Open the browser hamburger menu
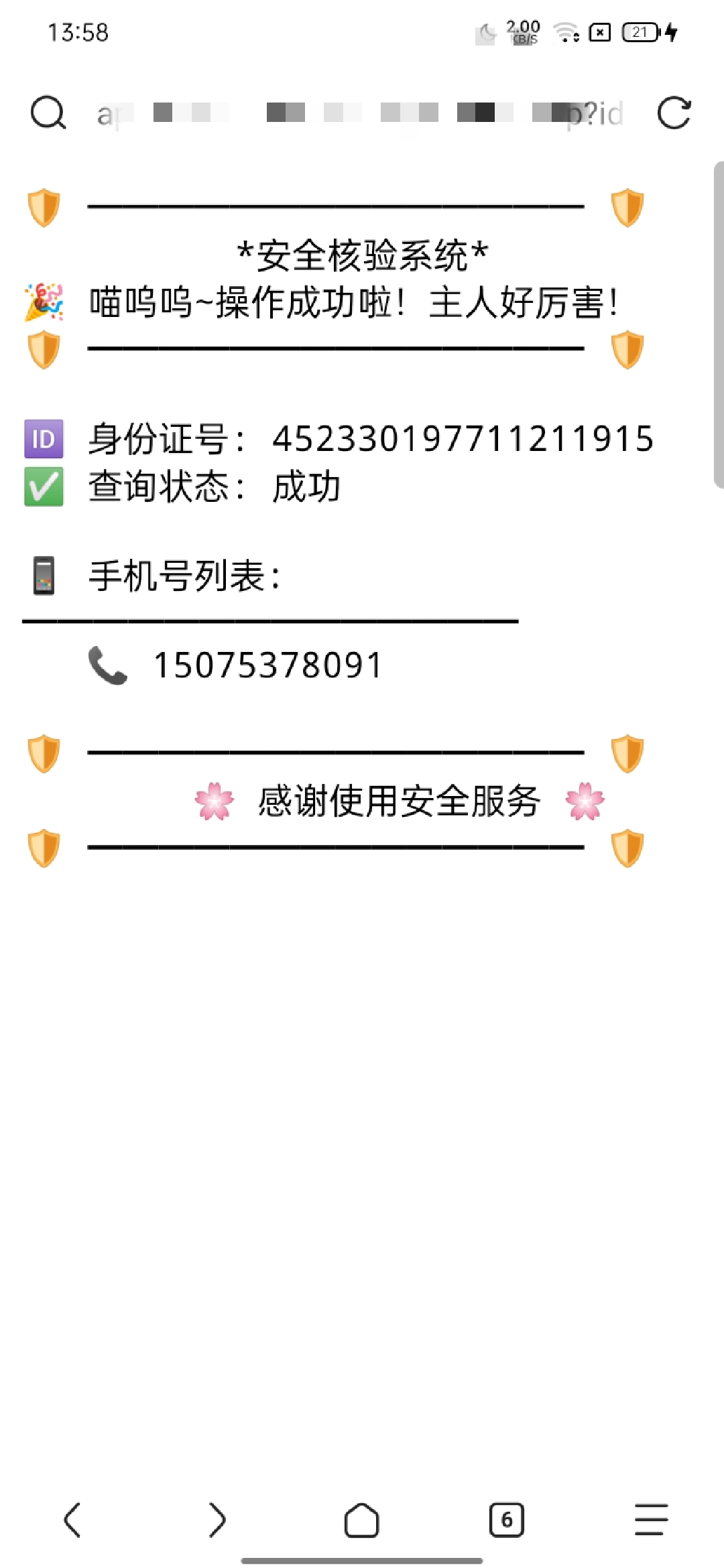The image size is (724, 1568). (652, 1519)
